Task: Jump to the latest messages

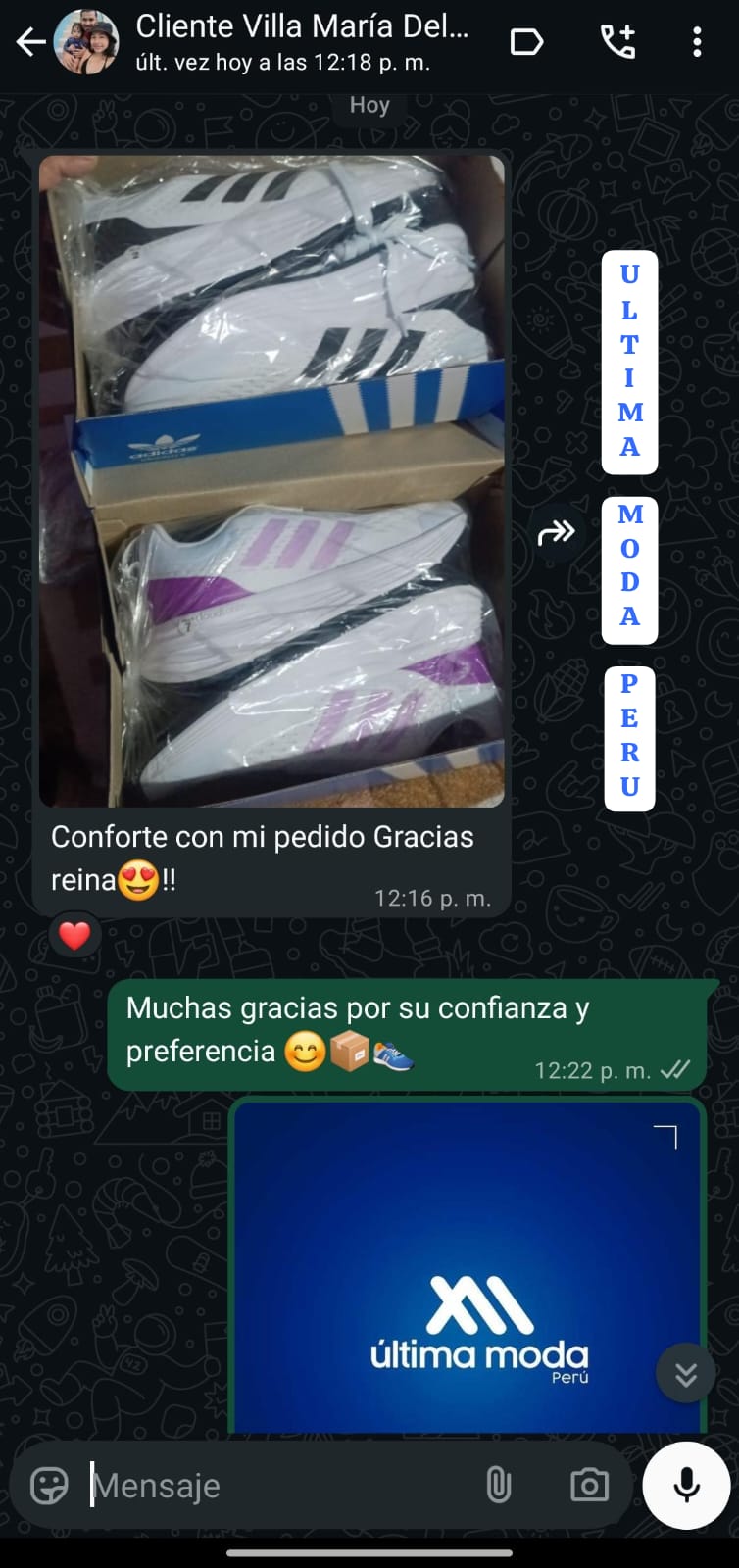Action: coord(685,1374)
